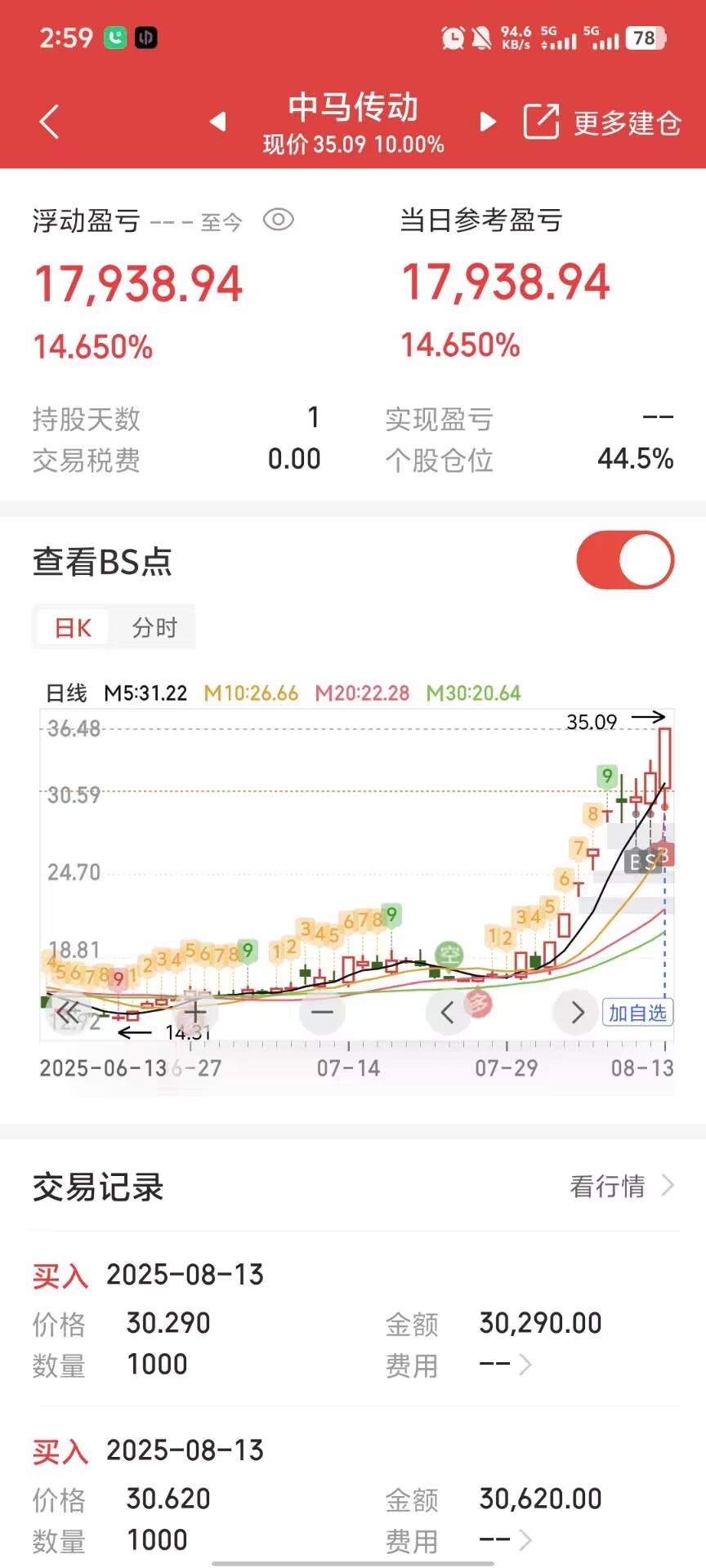Turn off the 查看BS点 switch

pos(625,560)
